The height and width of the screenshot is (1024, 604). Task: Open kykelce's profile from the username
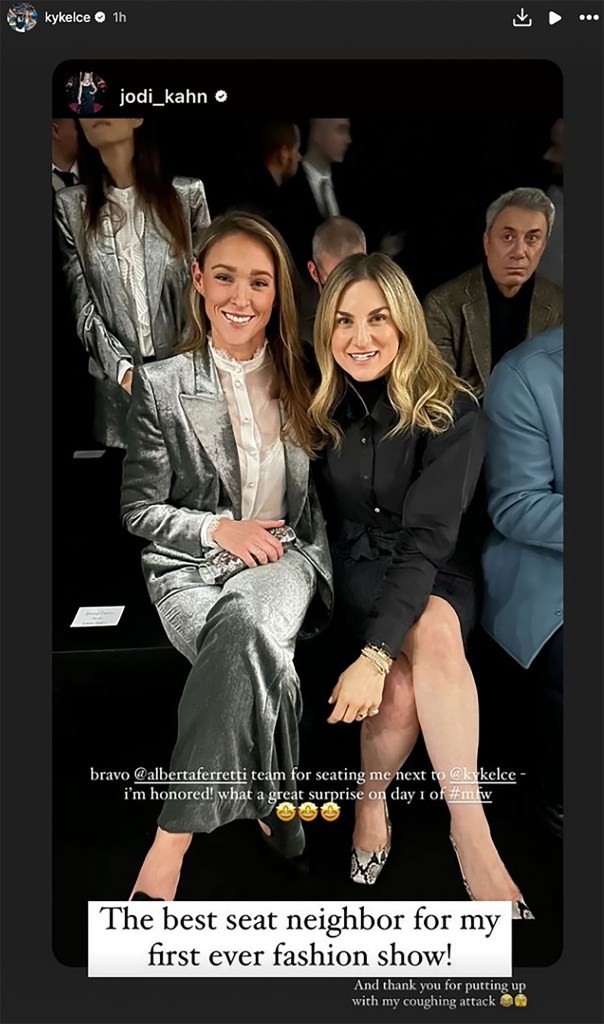68,17
